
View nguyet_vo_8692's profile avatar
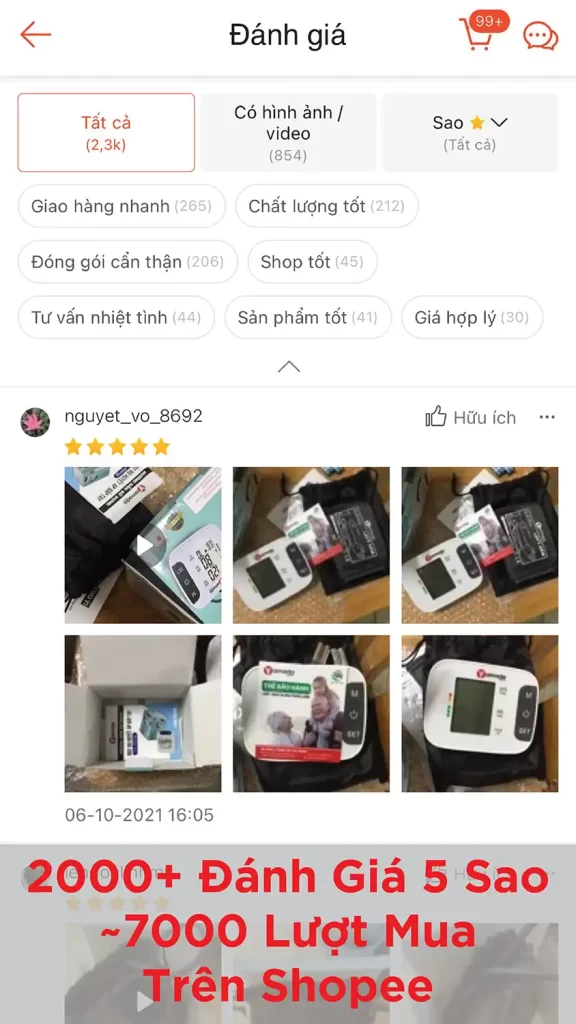35,422
